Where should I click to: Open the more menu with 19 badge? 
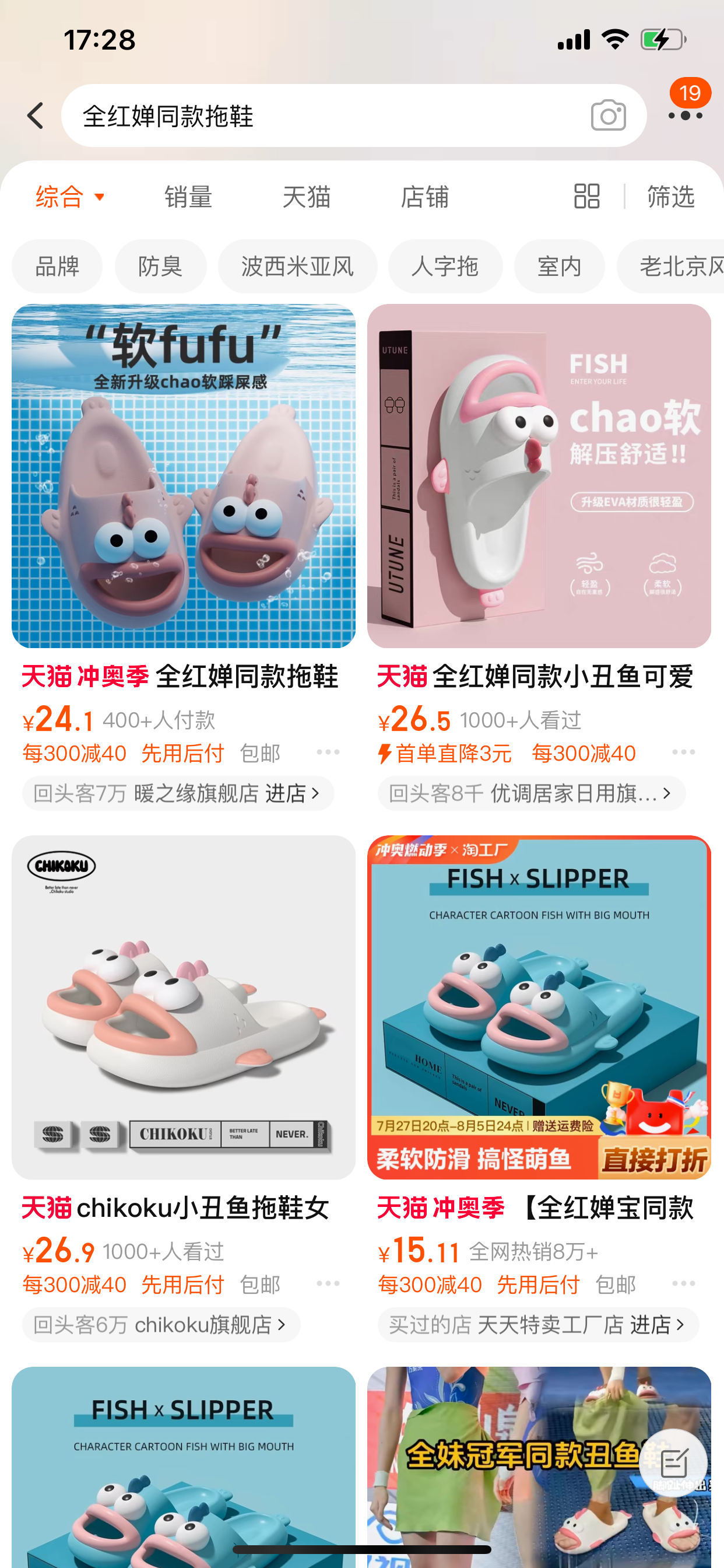point(685,113)
